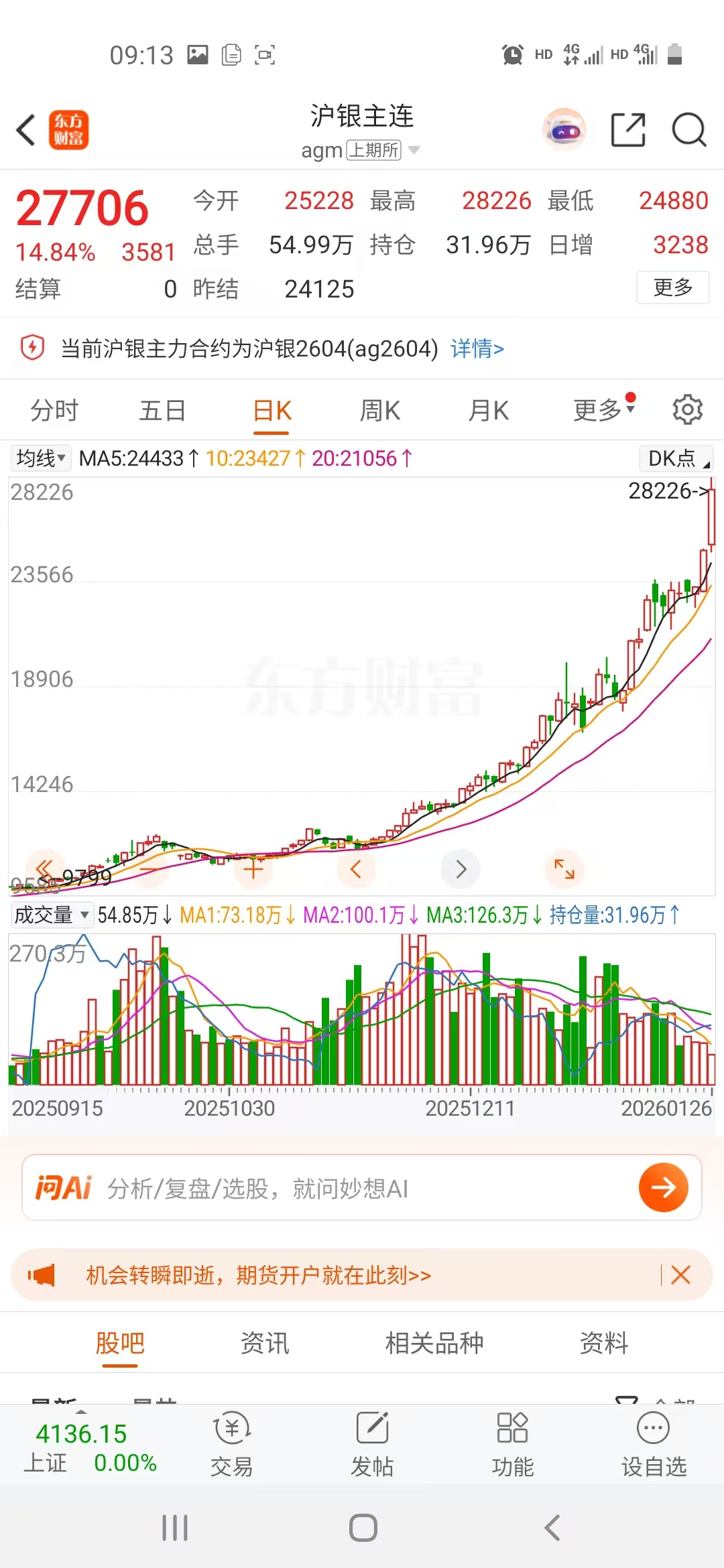Toggle the DK点 indicator button
The image size is (724, 1568).
(676, 458)
